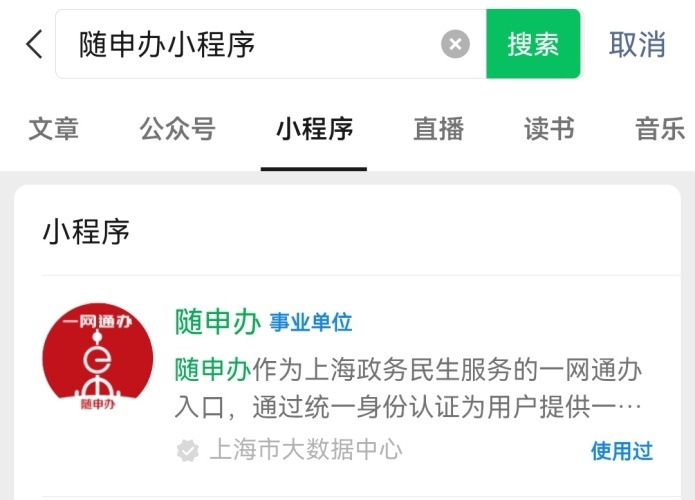Tap the green 搜索 button

click(533, 44)
